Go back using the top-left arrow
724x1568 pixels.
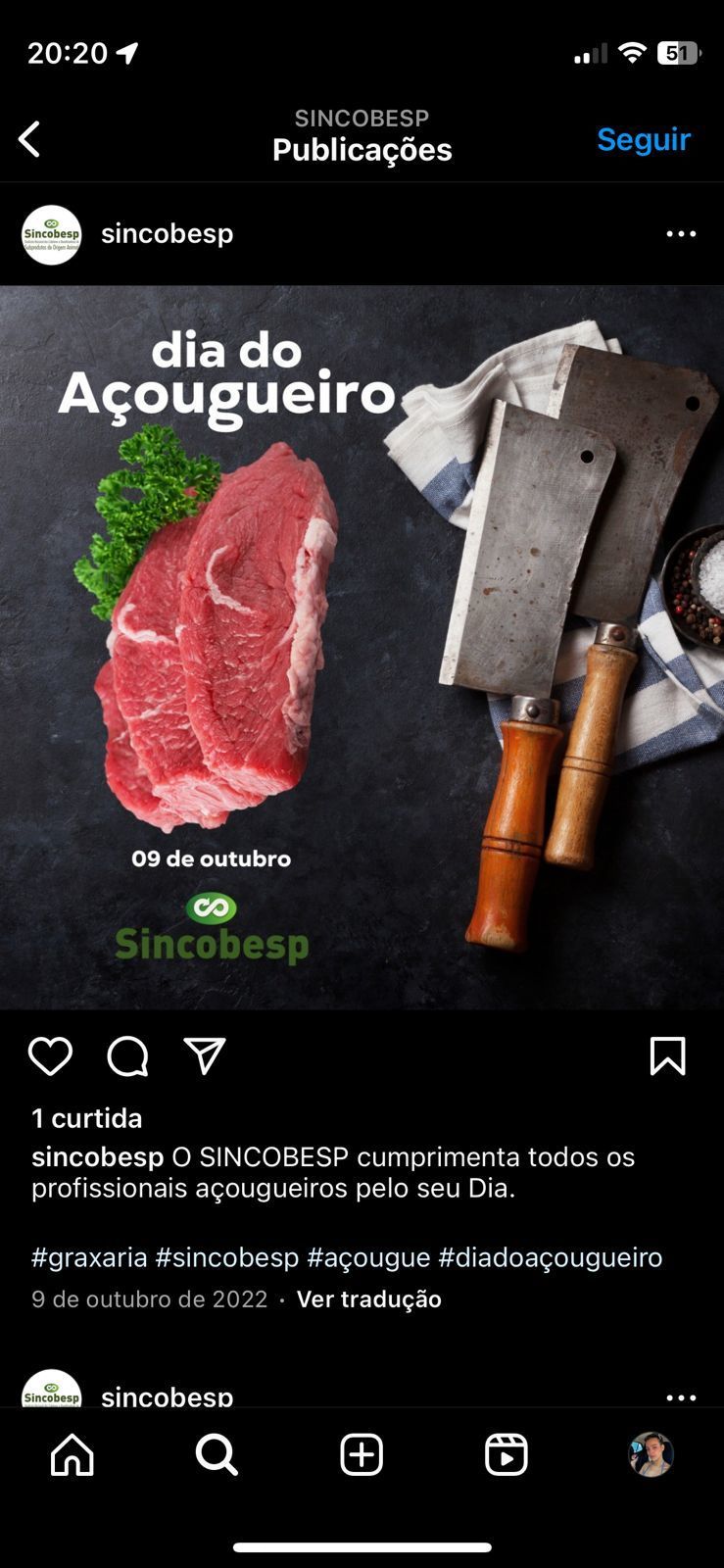(x=30, y=139)
